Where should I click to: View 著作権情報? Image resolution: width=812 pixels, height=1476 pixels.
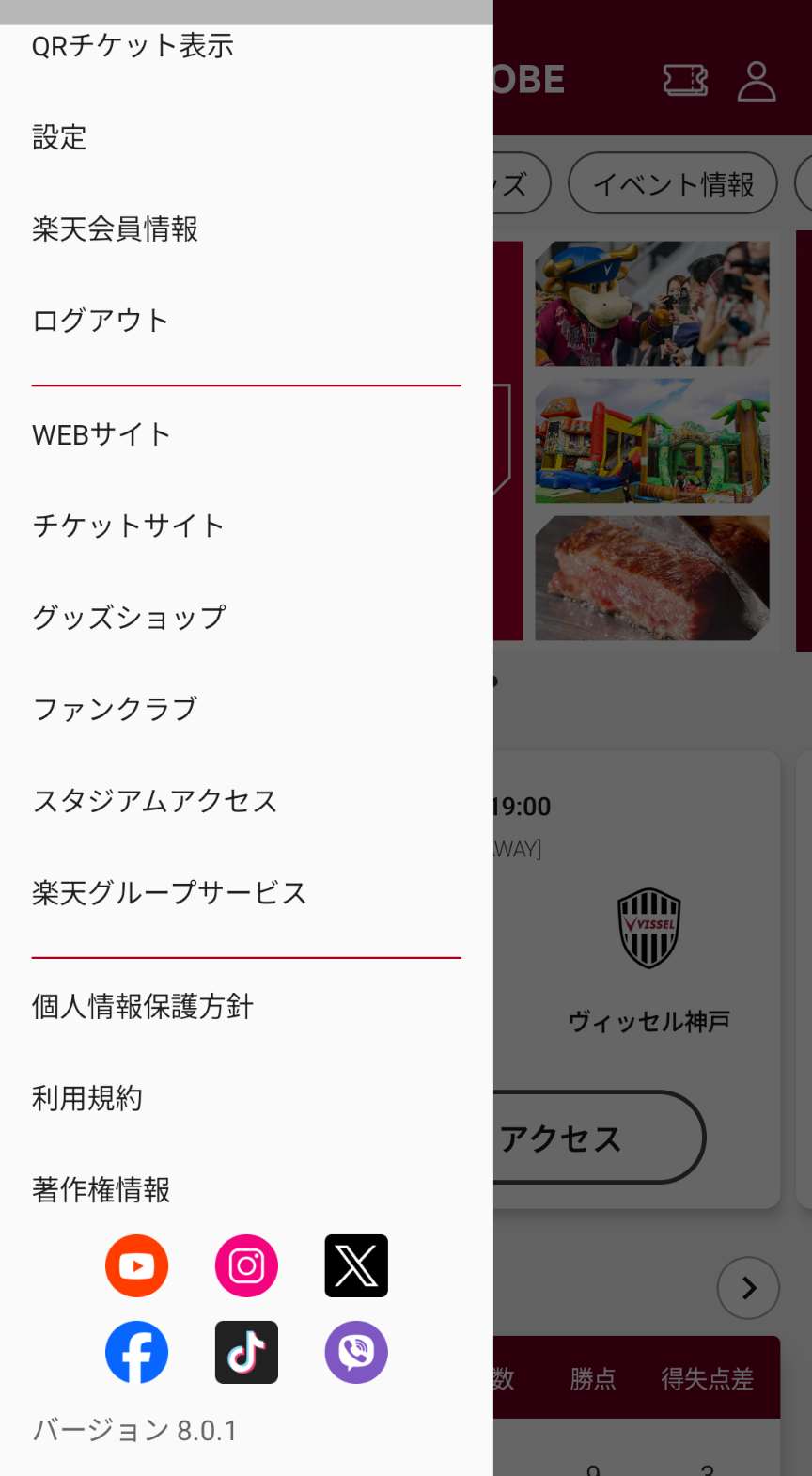coord(101,1190)
